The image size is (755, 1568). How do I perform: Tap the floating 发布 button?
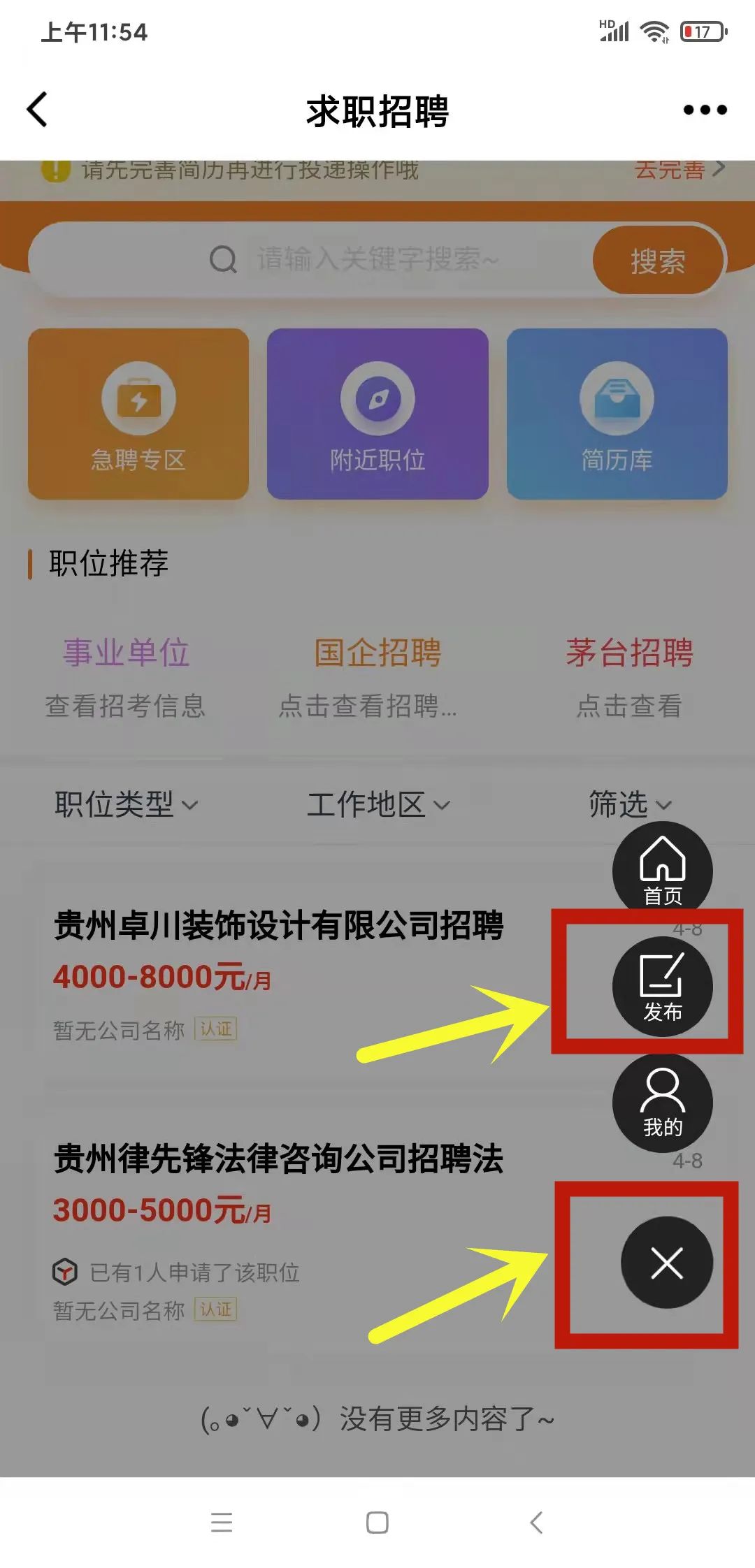(662, 986)
